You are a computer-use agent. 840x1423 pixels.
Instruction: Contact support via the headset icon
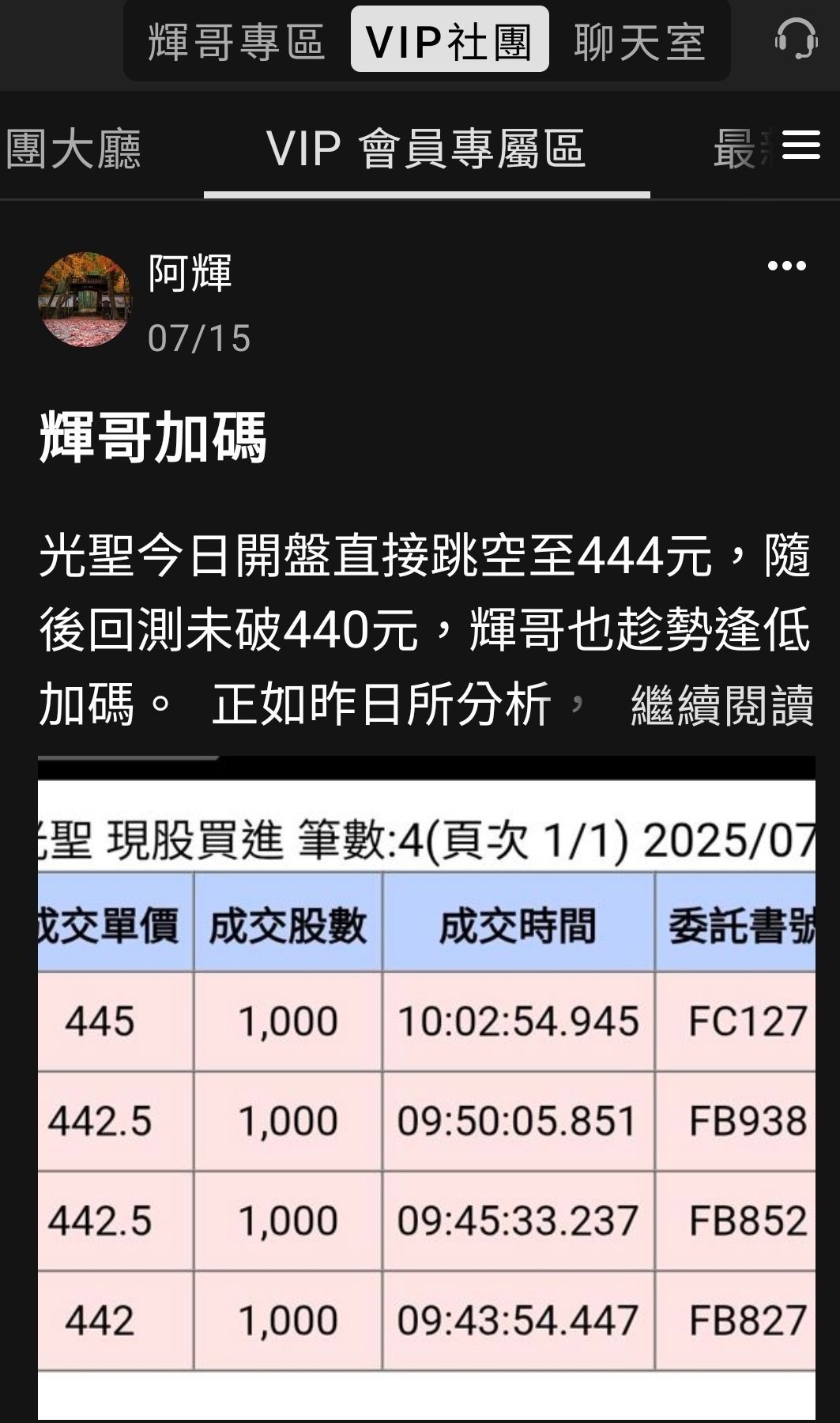pos(795,40)
